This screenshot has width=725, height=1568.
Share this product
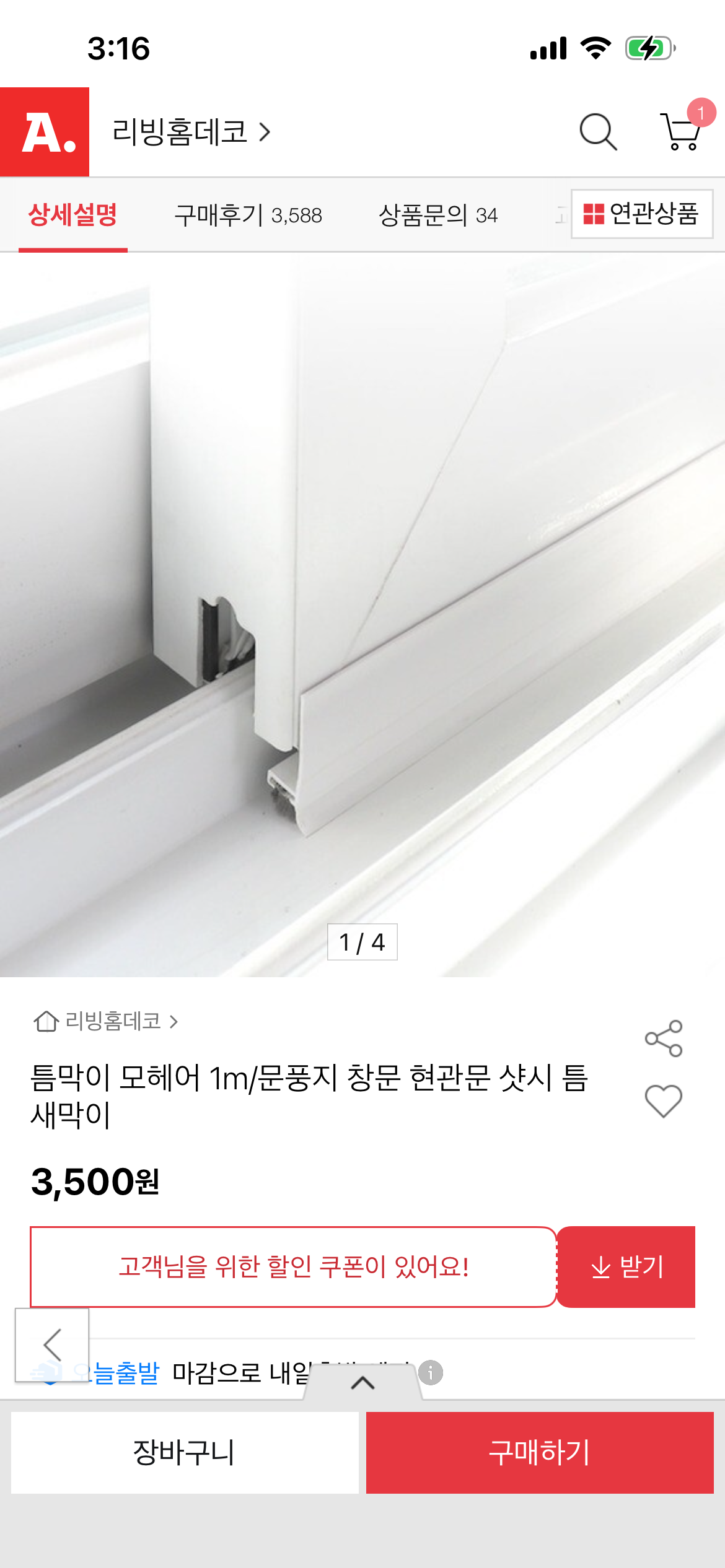click(x=663, y=1039)
